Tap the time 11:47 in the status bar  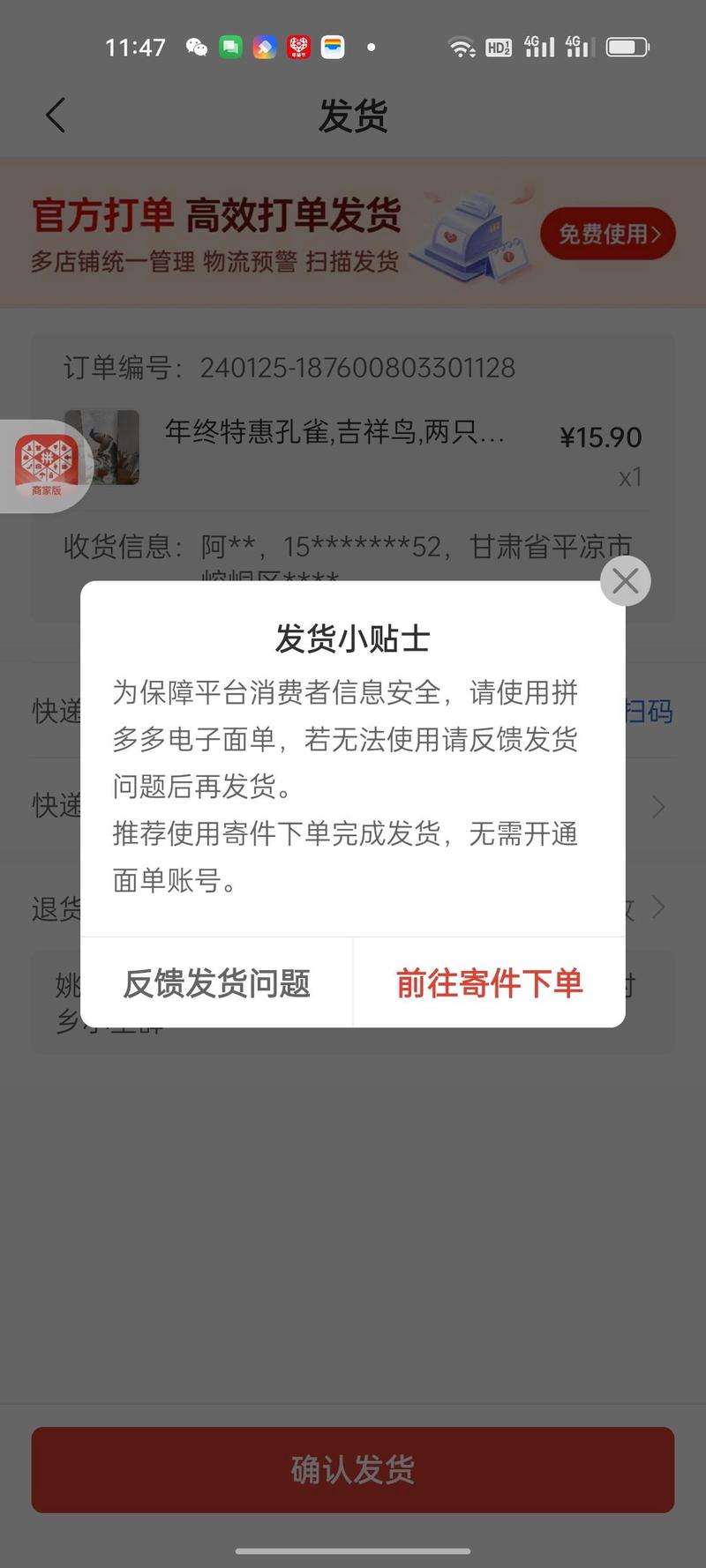134,47
